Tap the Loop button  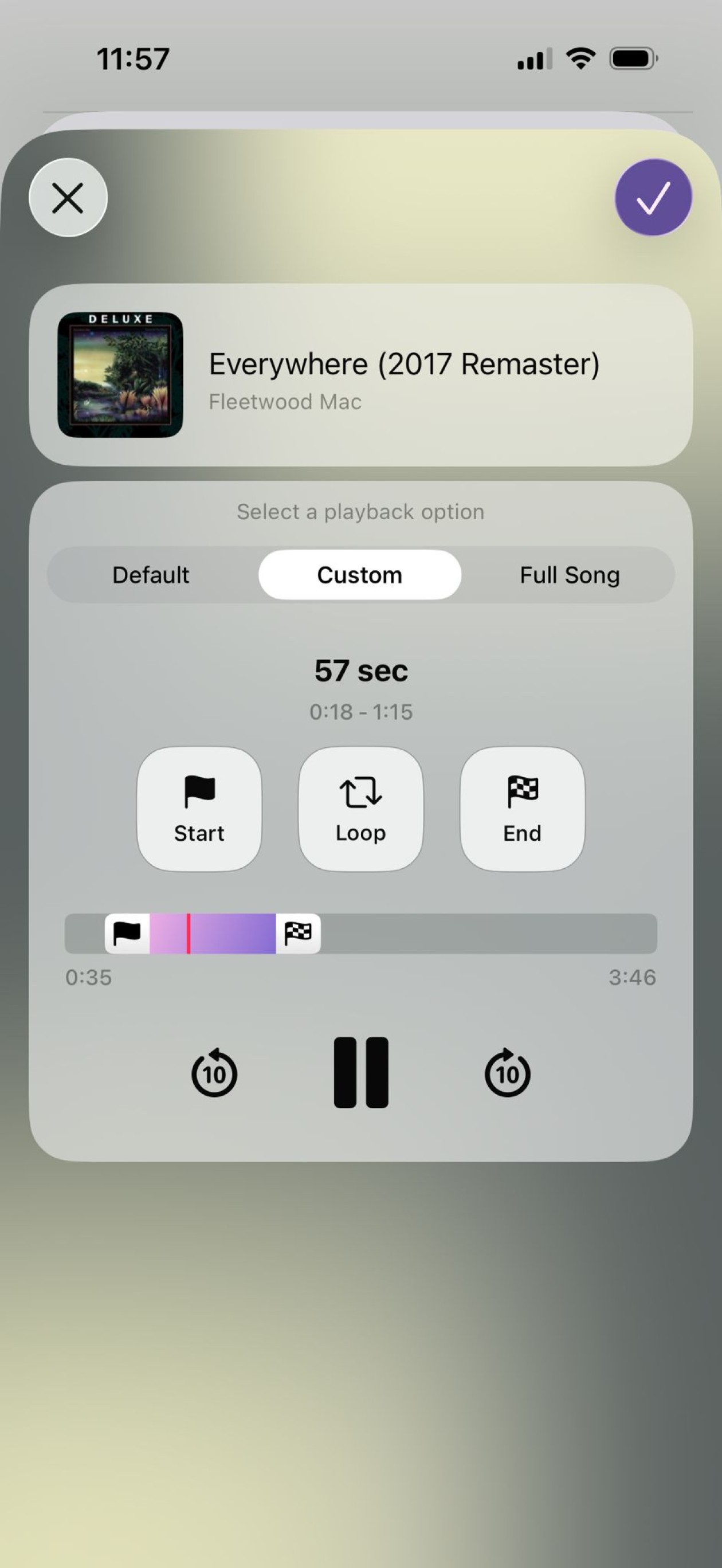[x=360, y=809]
